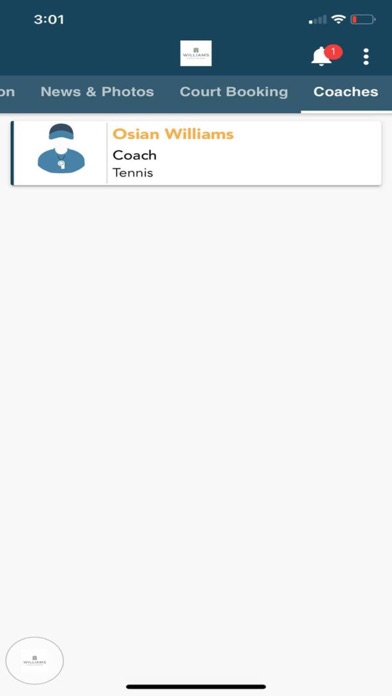Select the Coaches tab
The image size is (392, 696).
tap(346, 92)
